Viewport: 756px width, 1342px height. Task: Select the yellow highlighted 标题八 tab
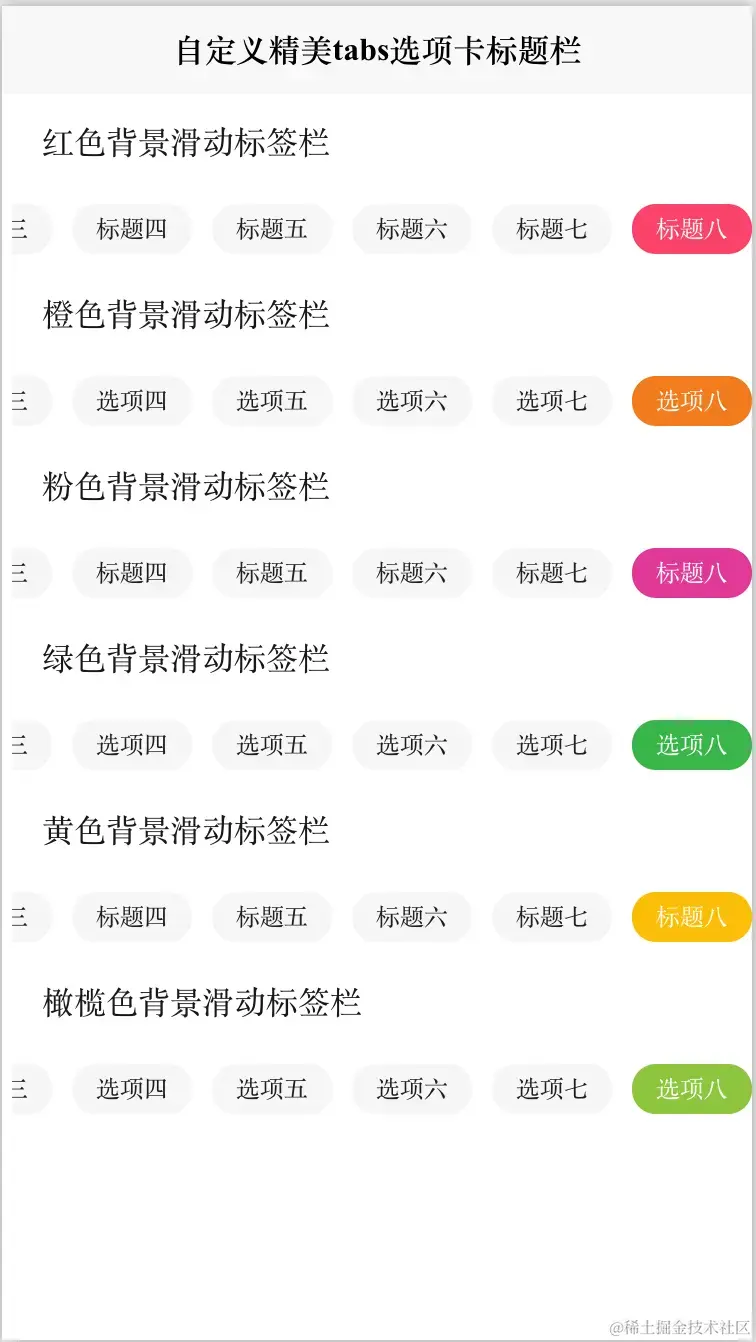[691, 917]
